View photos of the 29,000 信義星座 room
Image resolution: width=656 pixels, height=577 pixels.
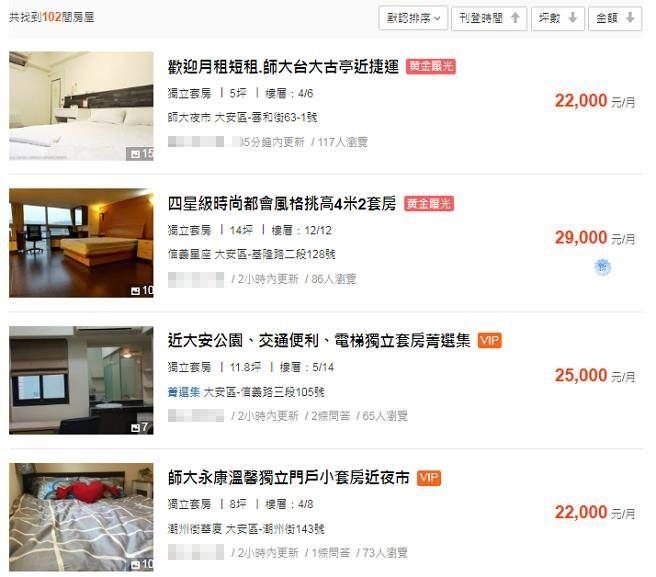point(81,243)
